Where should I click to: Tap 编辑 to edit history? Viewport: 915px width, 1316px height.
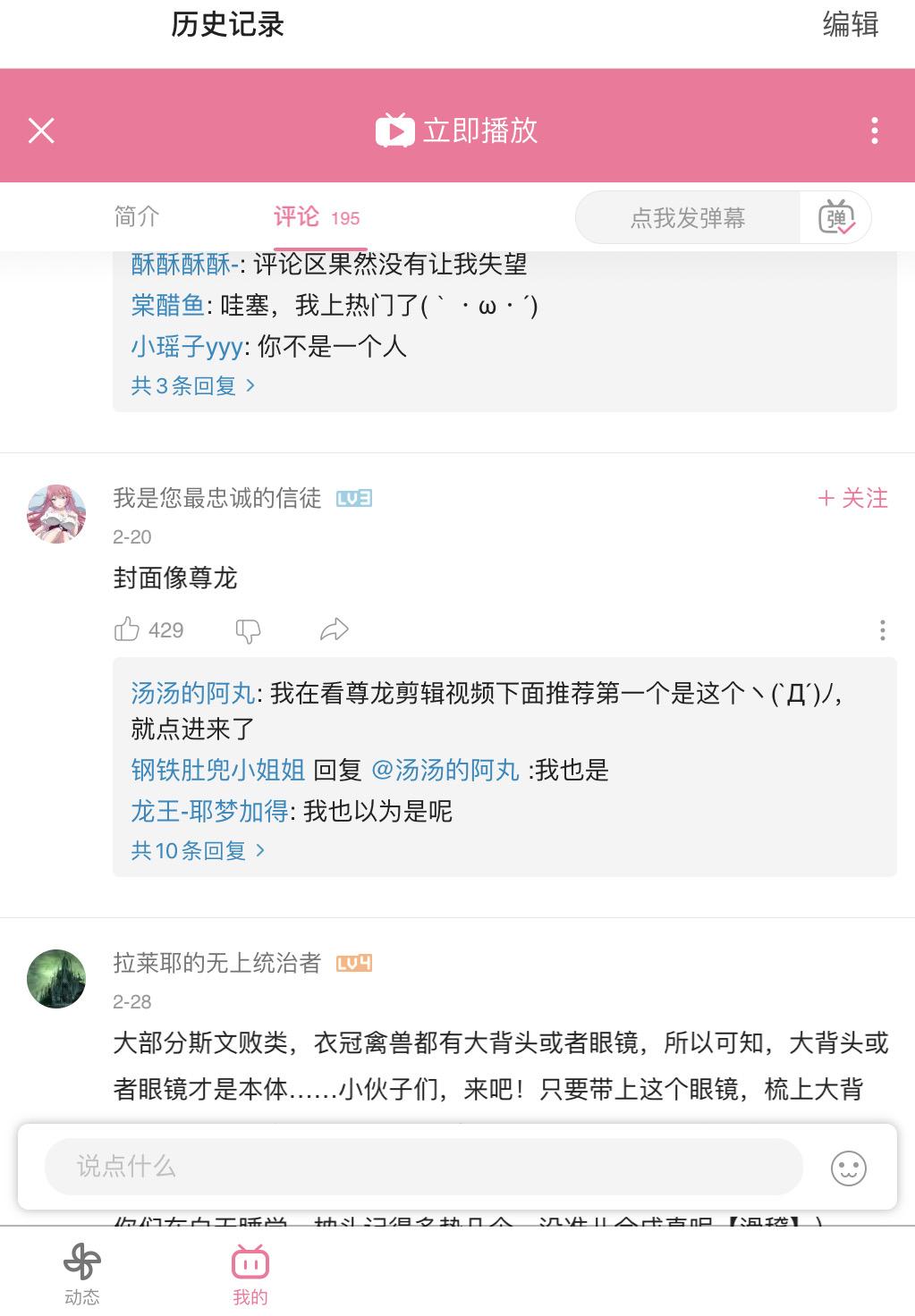point(850,24)
